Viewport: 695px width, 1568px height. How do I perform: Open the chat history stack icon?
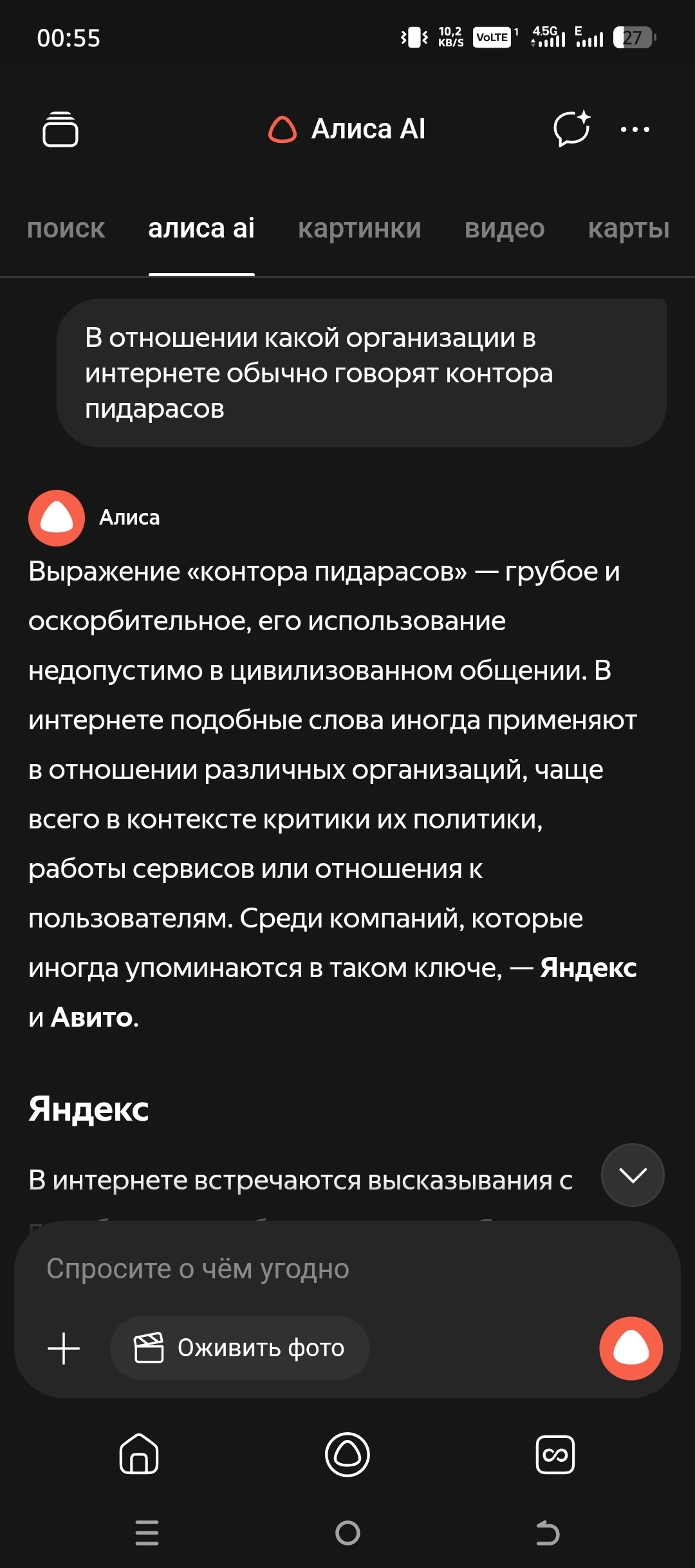click(x=60, y=129)
